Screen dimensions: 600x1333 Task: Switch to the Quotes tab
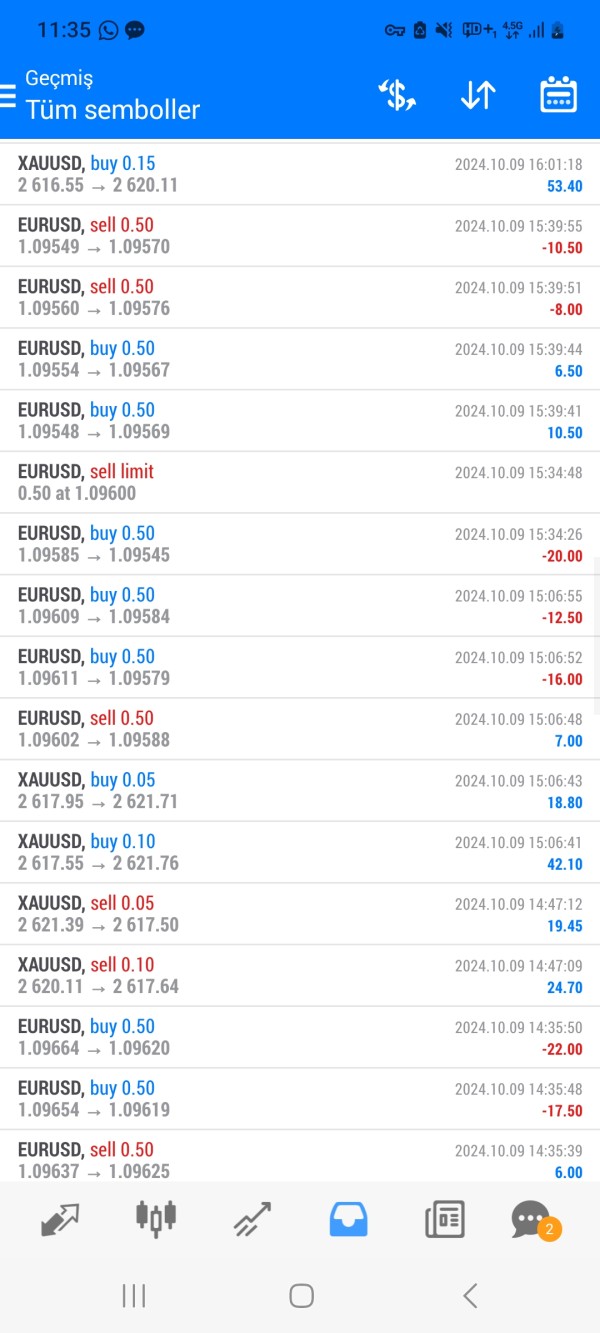(x=60, y=1219)
